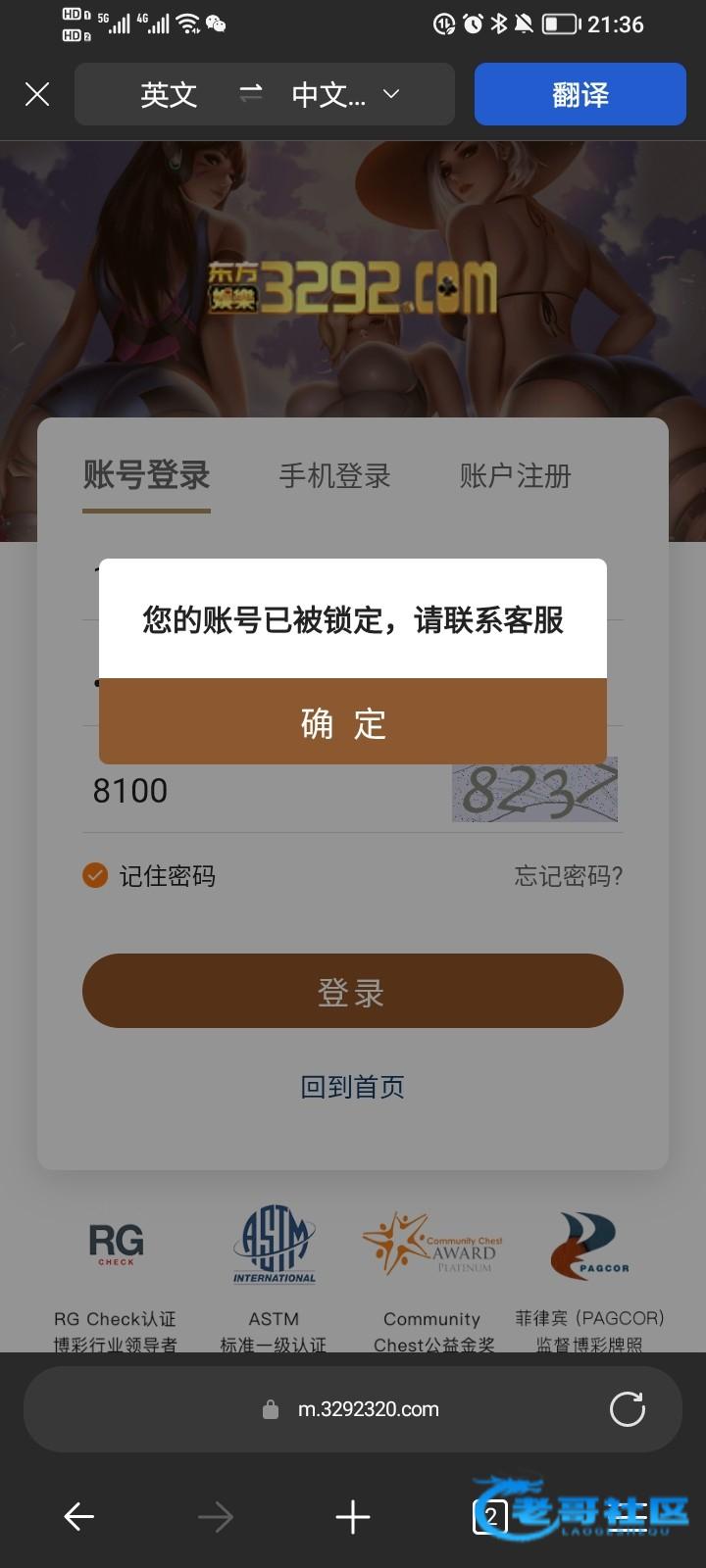Viewport: 706px width, 1568px height.
Task: Open the 忘记密码? link
Action: pos(569,875)
